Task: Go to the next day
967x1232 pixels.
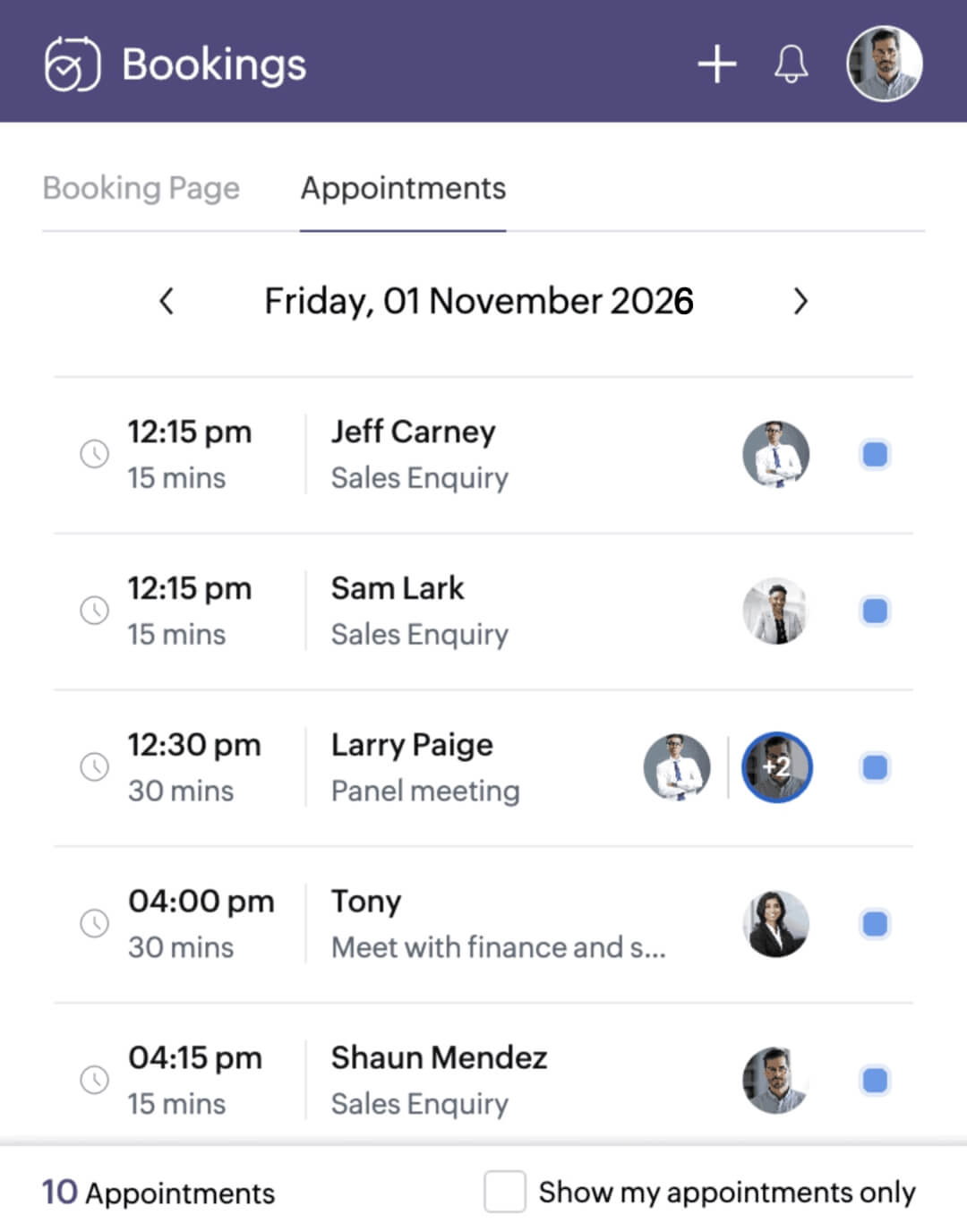Action: tap(800, 301)
